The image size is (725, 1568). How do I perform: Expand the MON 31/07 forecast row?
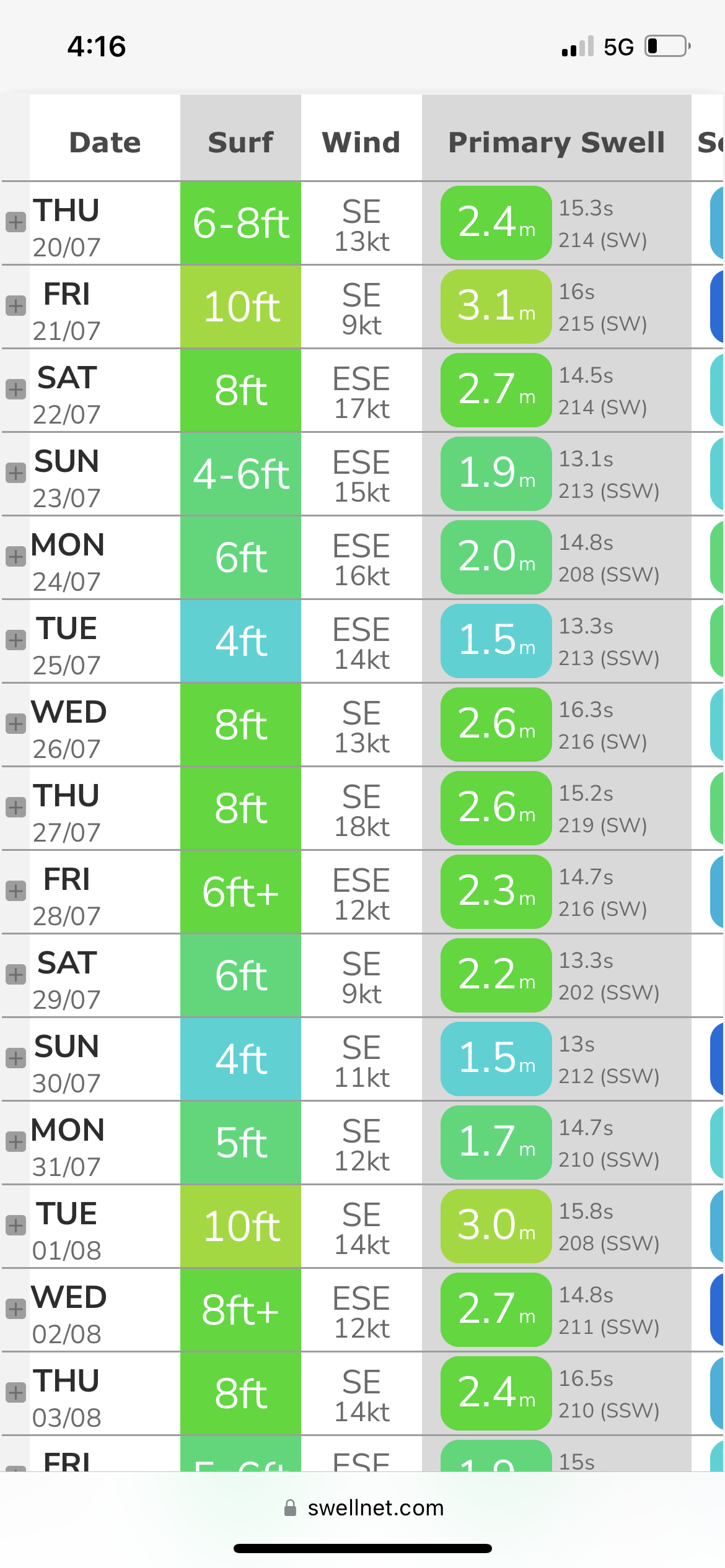tap(15, 1142)
